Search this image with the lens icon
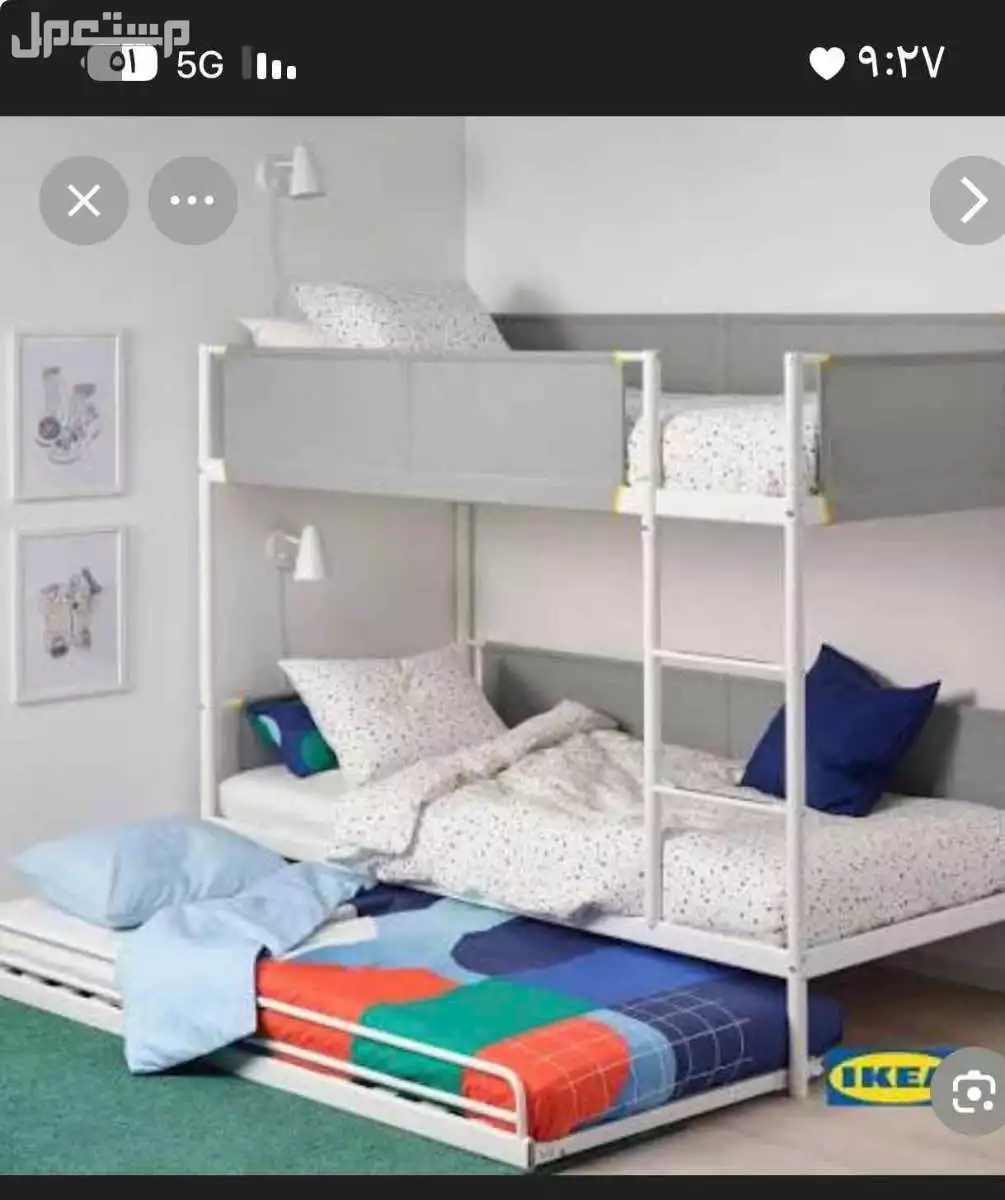The width and height of the screenshot is (1005, 1200). pos(972,1092)
